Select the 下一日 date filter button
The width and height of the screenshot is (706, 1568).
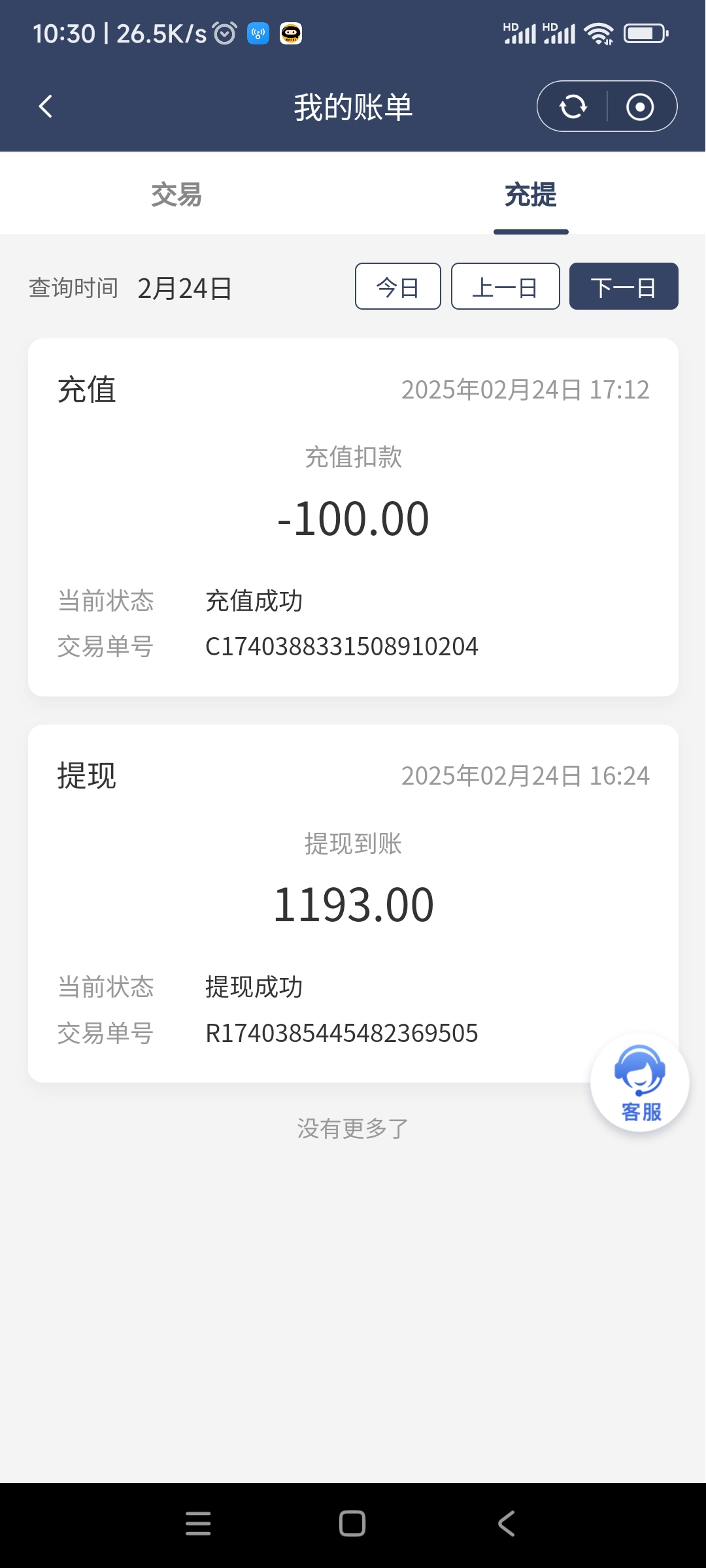(x=622, y=286)
